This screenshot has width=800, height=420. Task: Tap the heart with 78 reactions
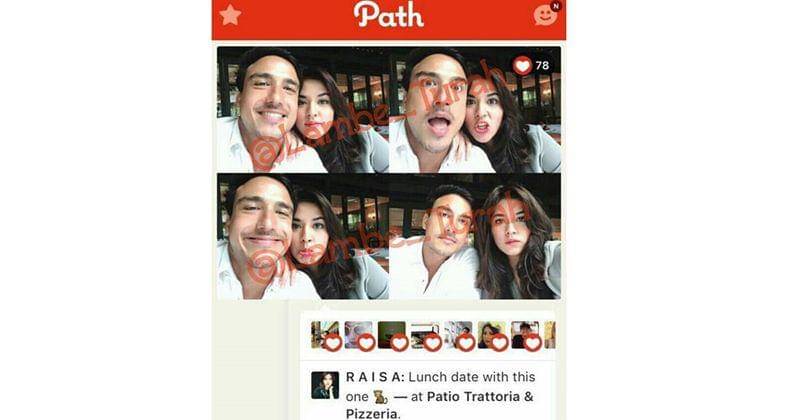point(523,65)
